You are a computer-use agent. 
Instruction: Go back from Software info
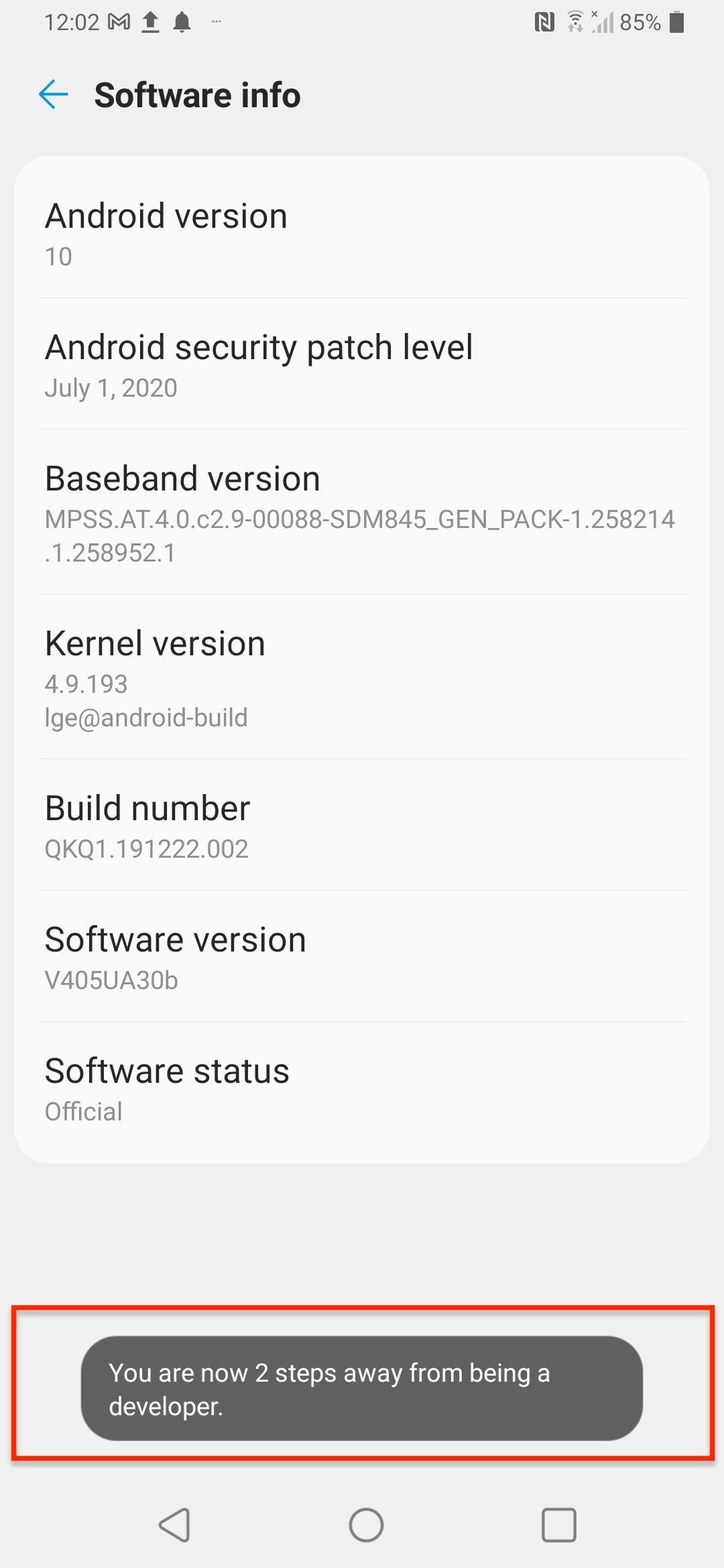coord(54,94)
